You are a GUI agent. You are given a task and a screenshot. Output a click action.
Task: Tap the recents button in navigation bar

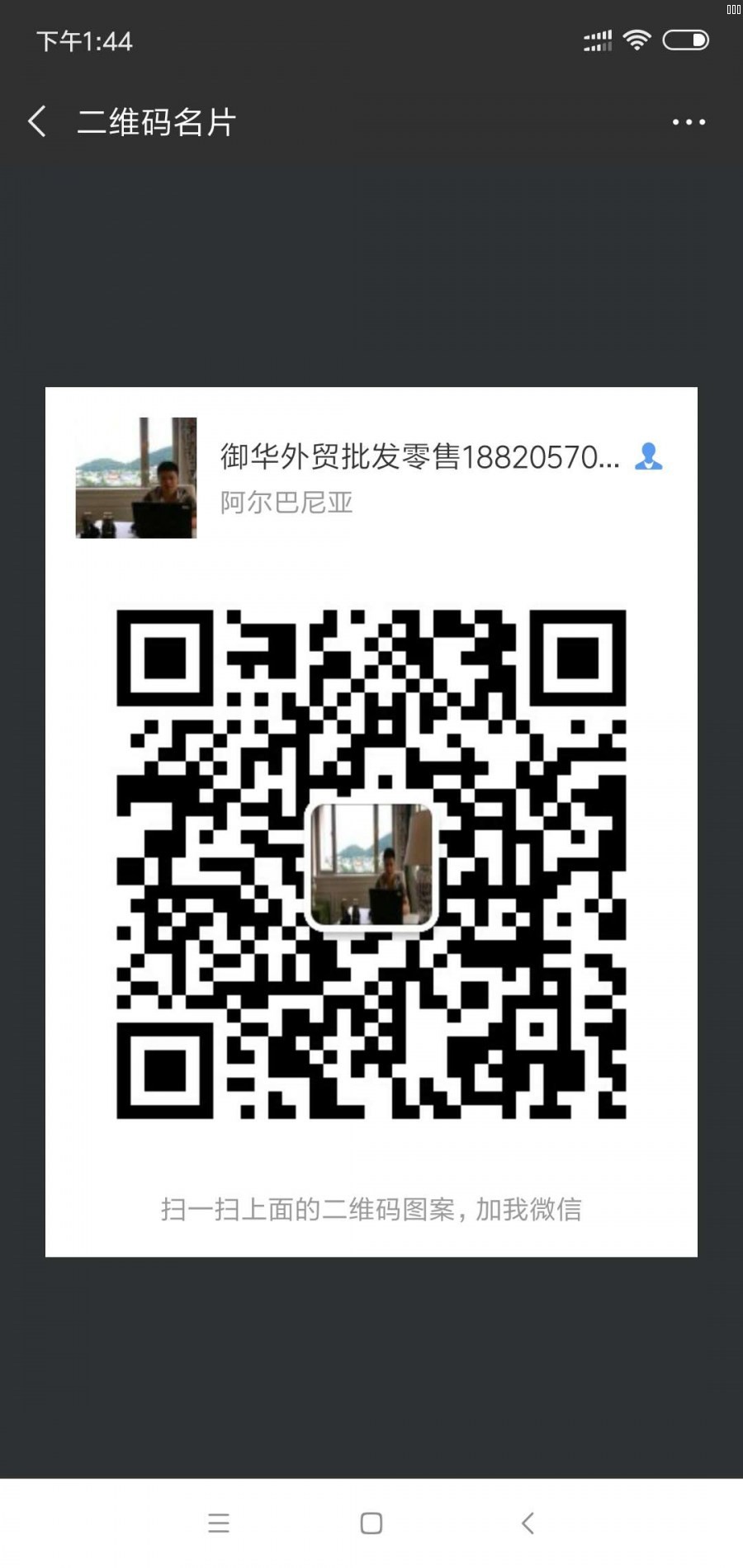coord(219,1523)
